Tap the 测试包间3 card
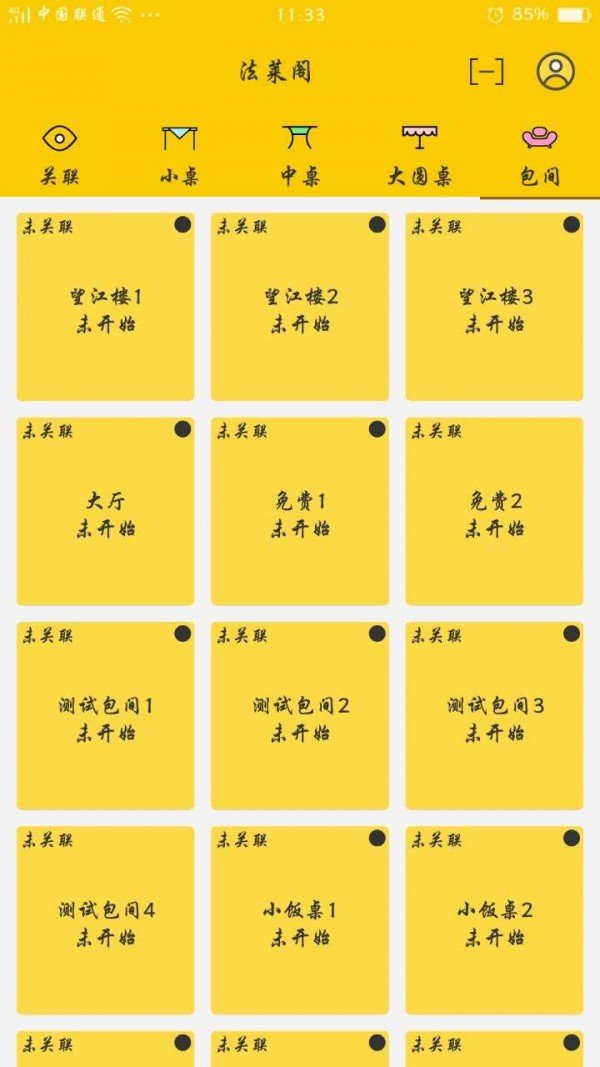The height and width of the screenshot is (1067, 600). [494, 716]
